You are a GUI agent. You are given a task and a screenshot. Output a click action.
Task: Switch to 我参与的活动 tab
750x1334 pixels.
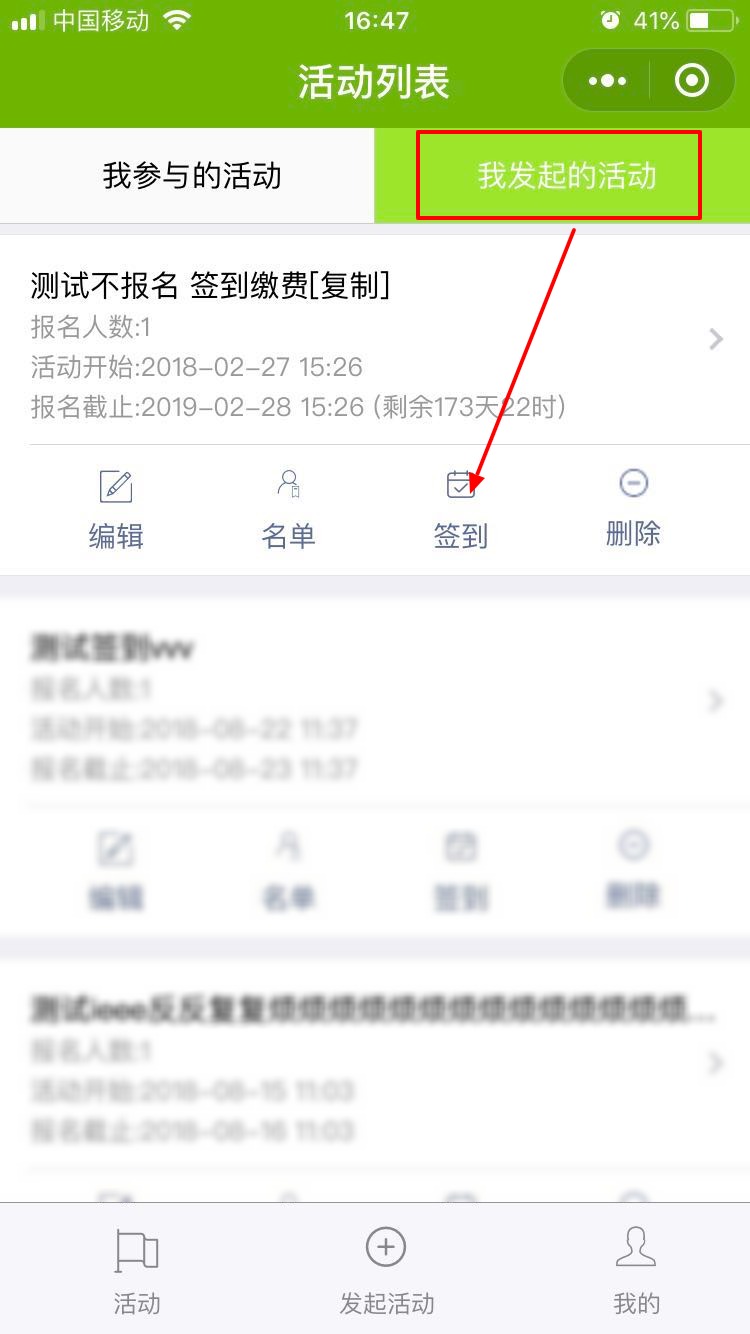click(191, 176)
